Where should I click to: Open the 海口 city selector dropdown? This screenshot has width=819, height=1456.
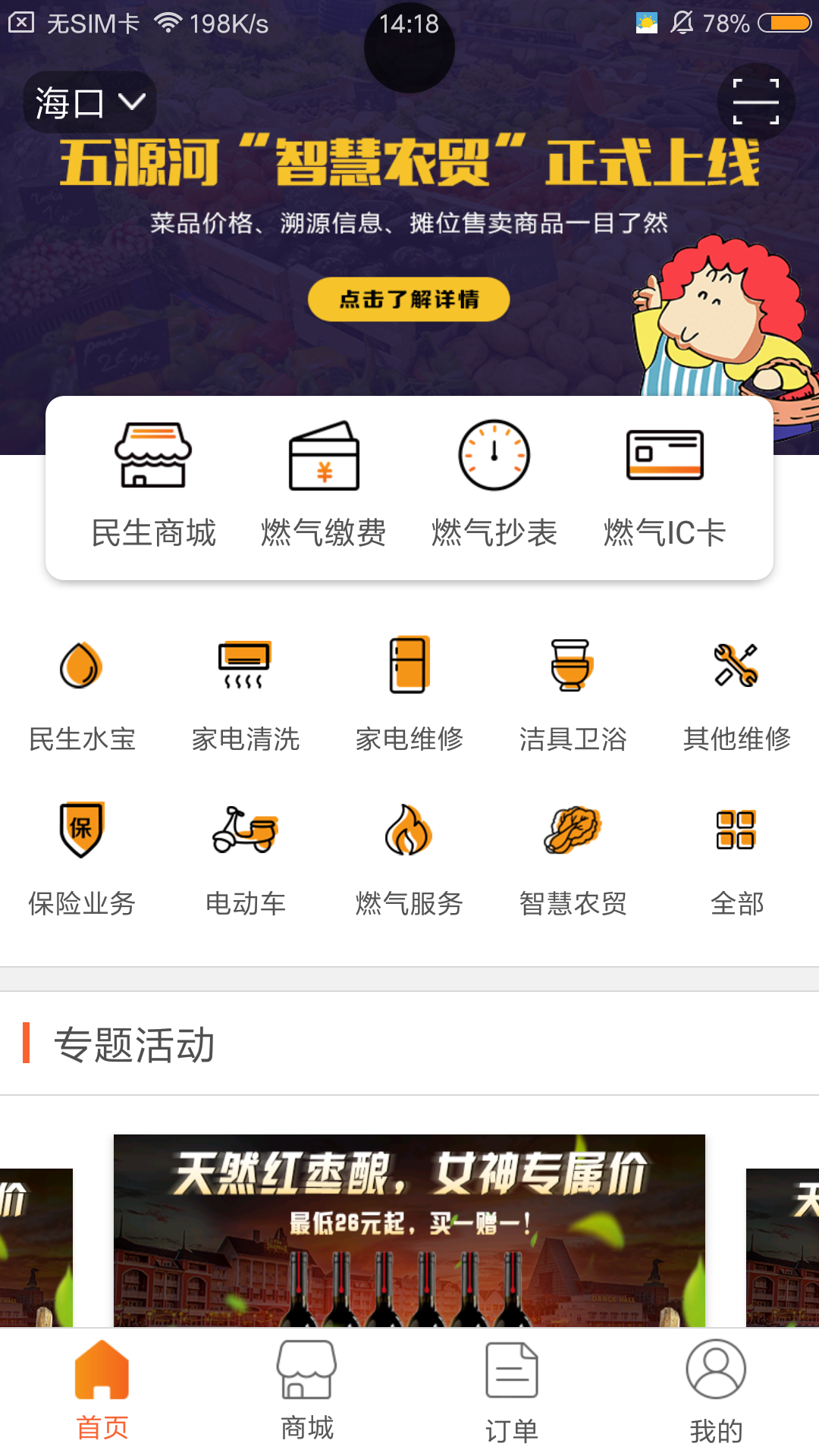(89, 102)
